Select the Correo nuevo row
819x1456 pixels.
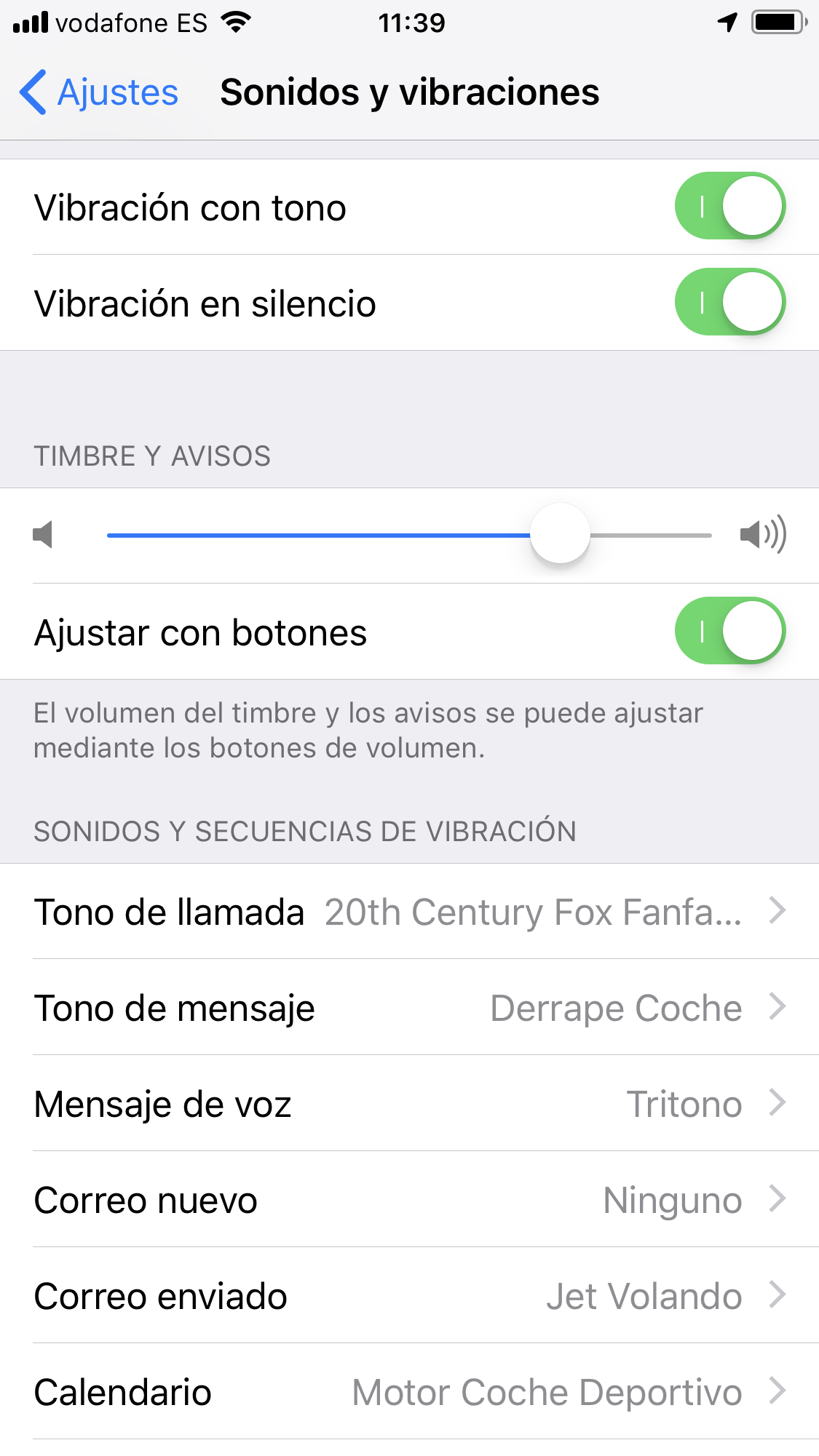(409, 1200)
